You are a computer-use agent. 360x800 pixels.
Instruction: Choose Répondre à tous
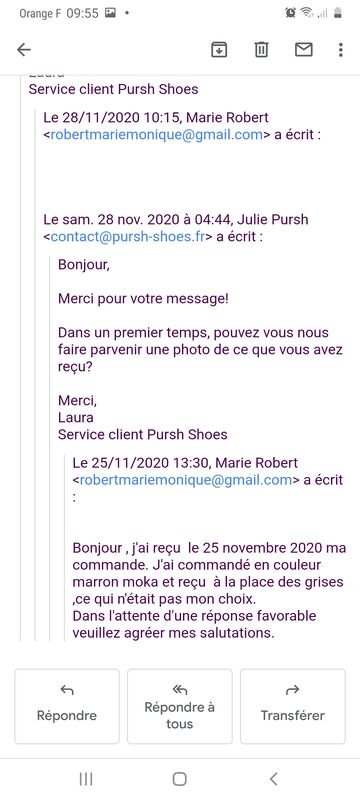[179, 706]
